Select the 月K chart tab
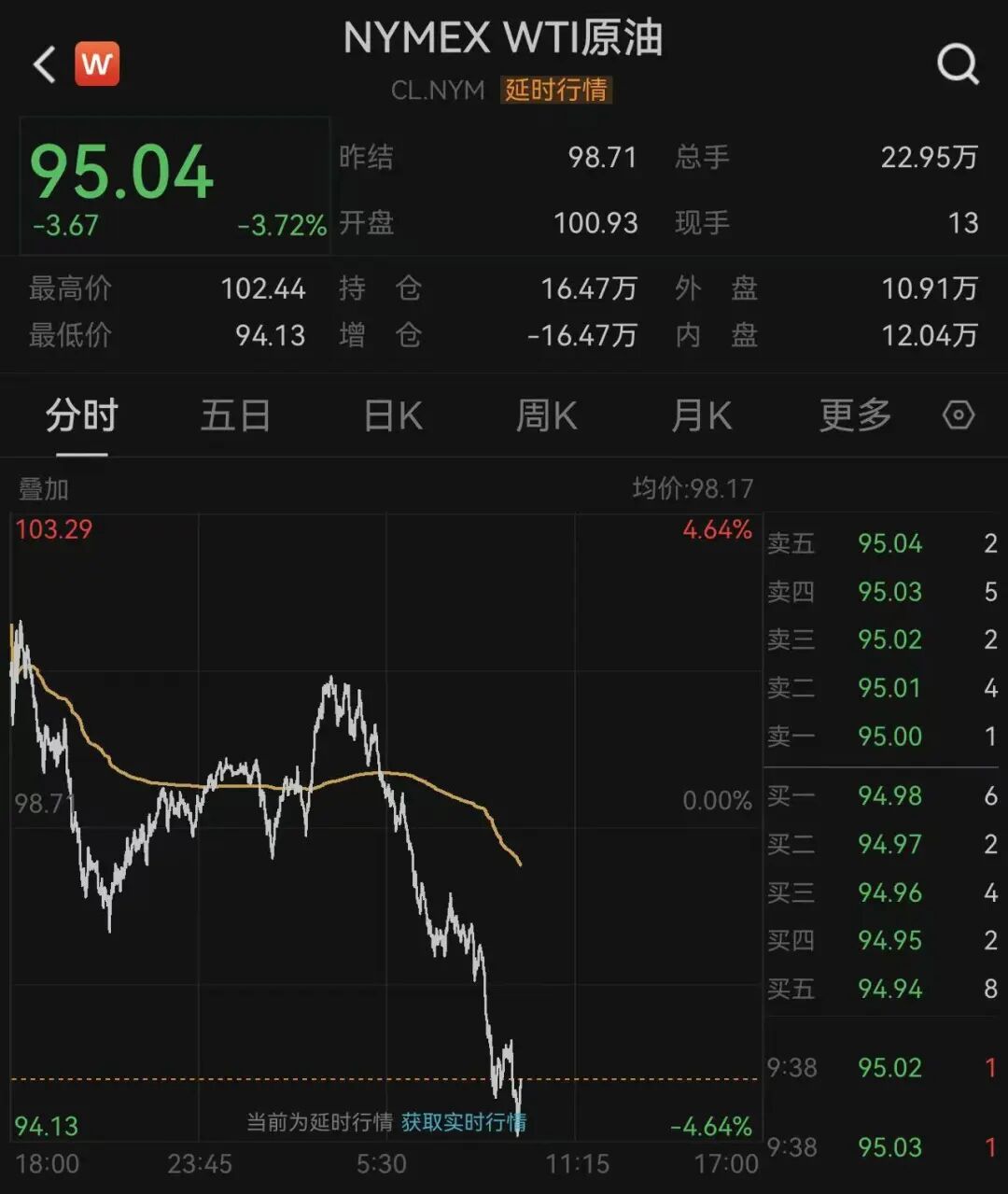The image size is (1008, 1194). tap(702, 416)
